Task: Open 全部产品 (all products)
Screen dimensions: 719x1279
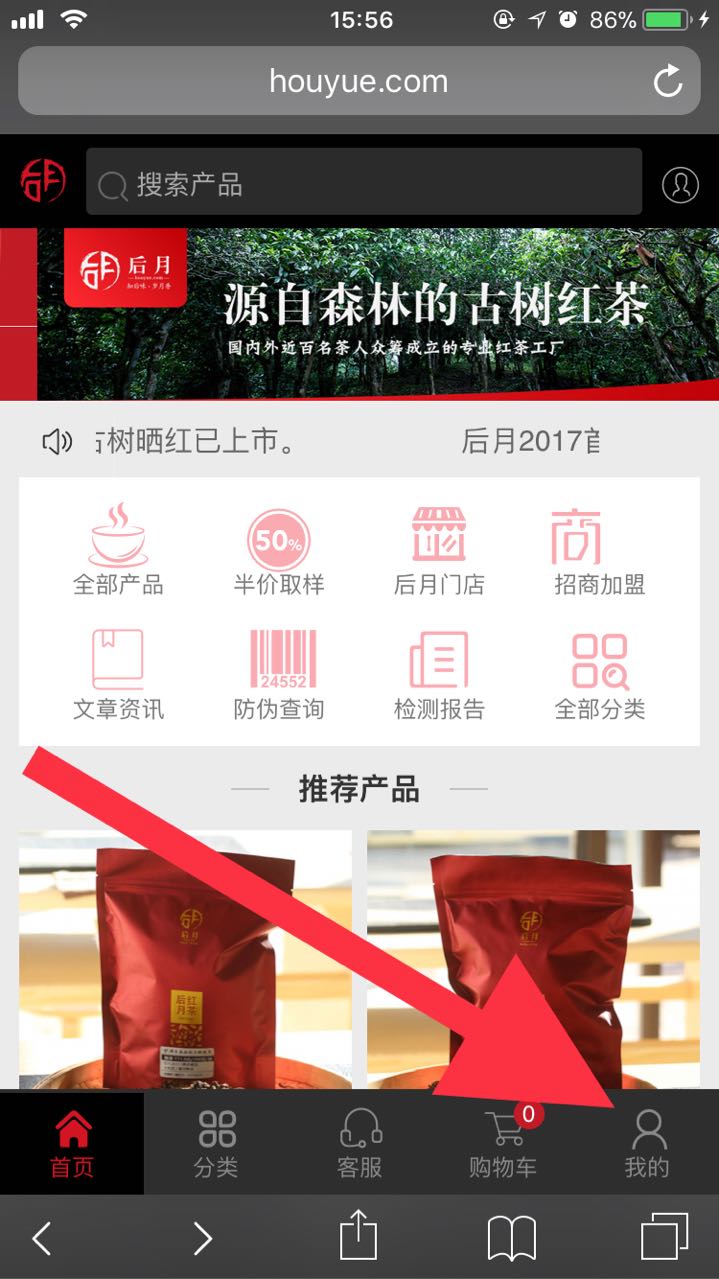Action: [x=118, y=550]
